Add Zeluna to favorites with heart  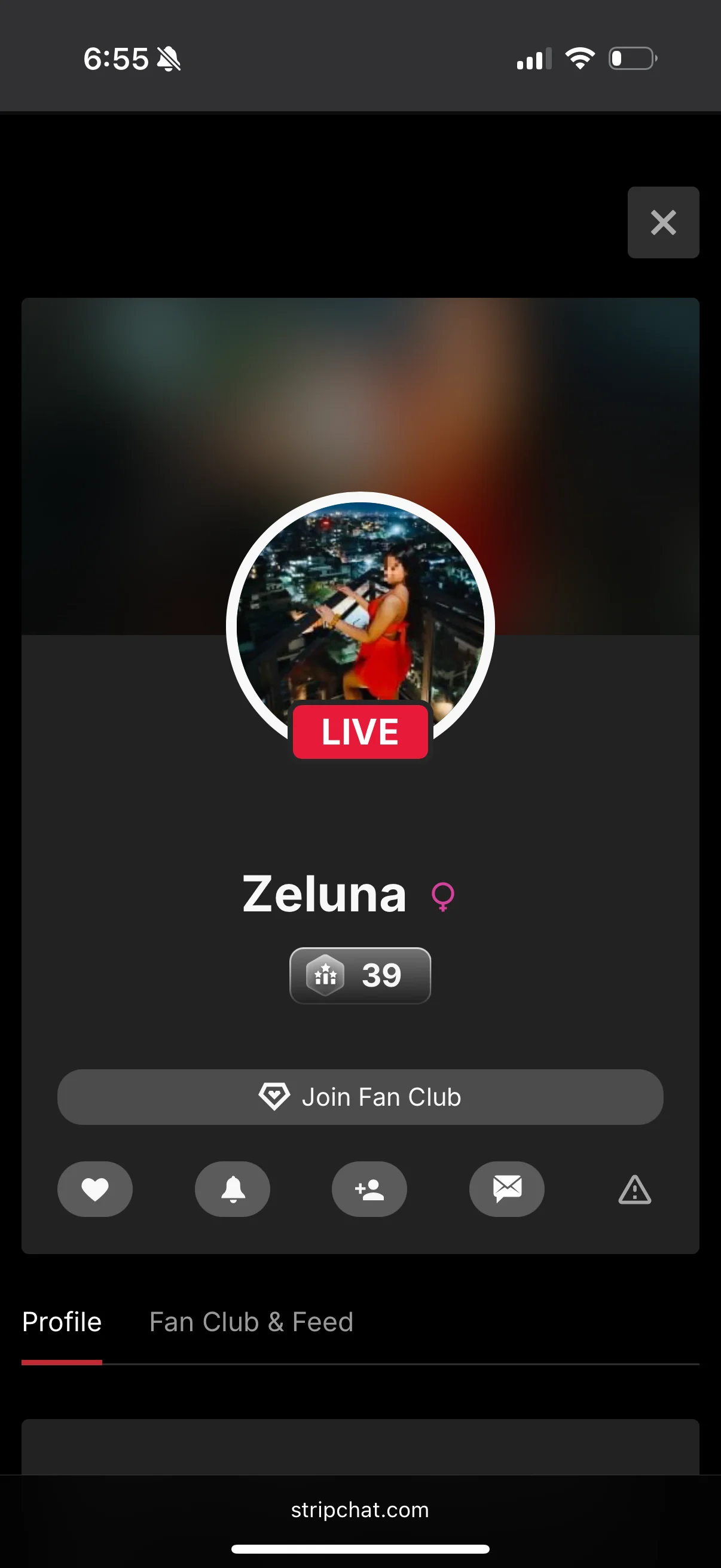click(95, 1189)
